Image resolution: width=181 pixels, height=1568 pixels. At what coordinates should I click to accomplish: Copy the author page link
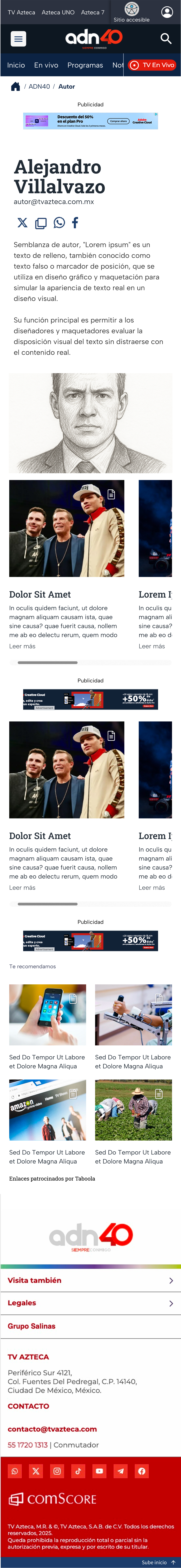point(41,223)
